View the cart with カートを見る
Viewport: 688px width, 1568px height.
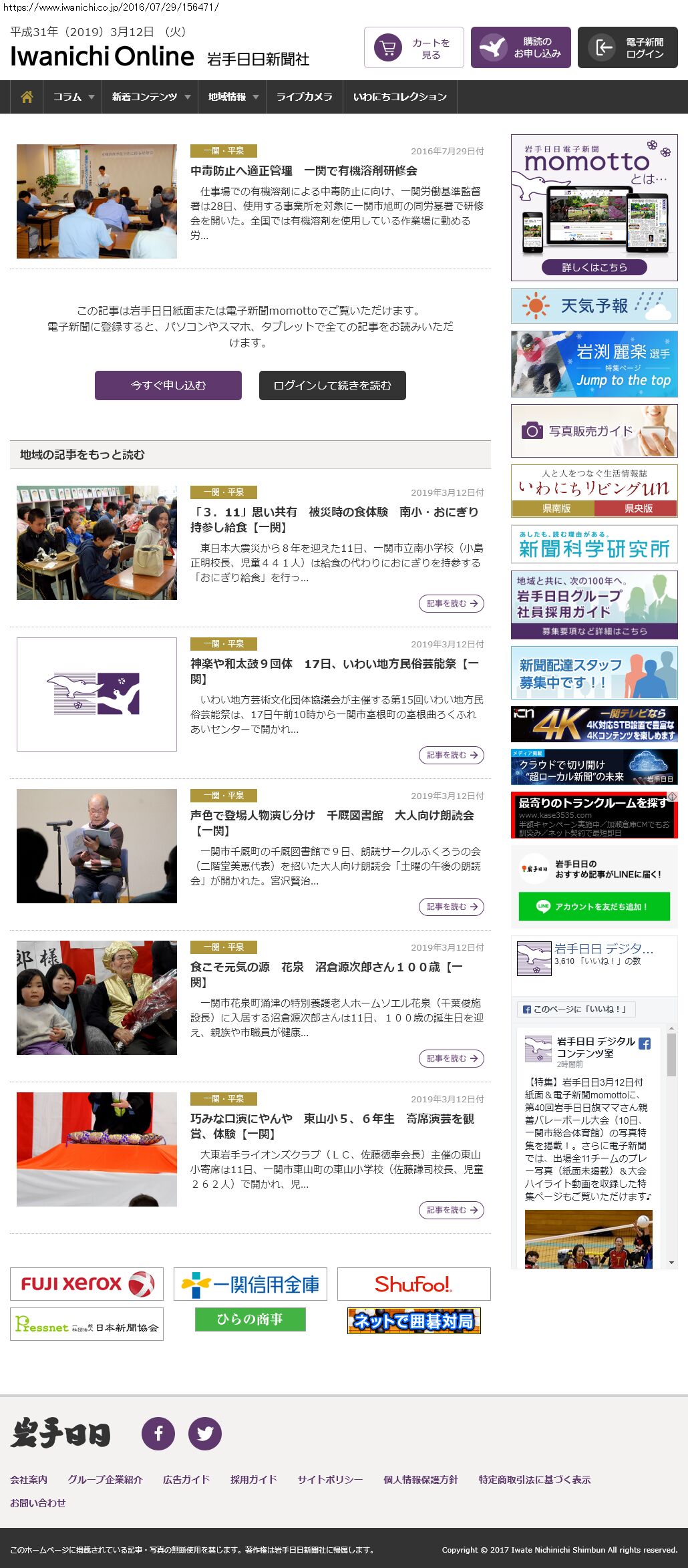tap(414, 48)
